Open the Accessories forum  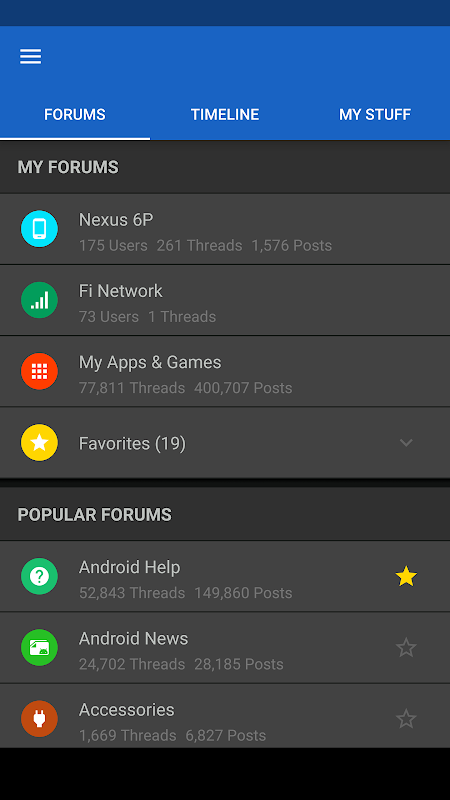(194, 716)
